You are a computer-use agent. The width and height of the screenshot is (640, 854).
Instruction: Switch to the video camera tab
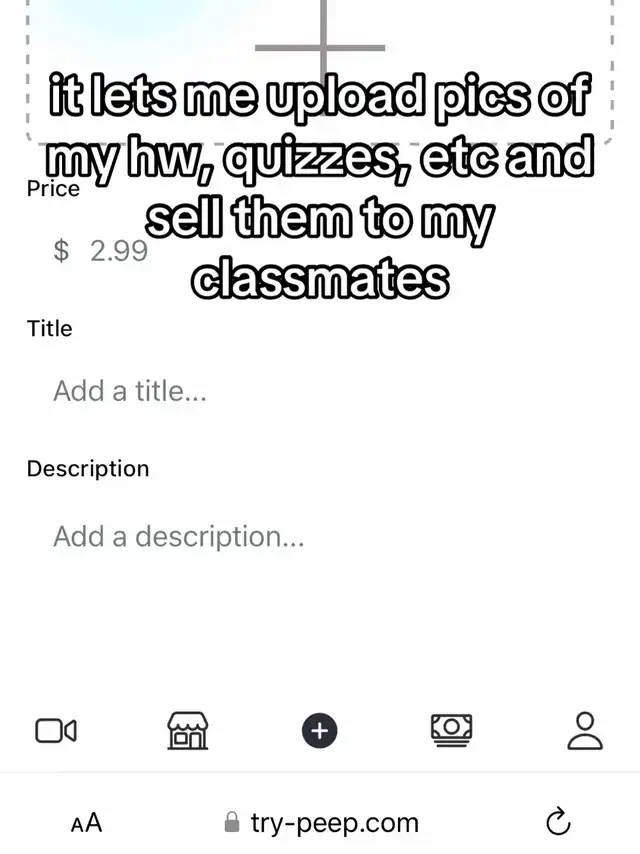click(56, 731)
